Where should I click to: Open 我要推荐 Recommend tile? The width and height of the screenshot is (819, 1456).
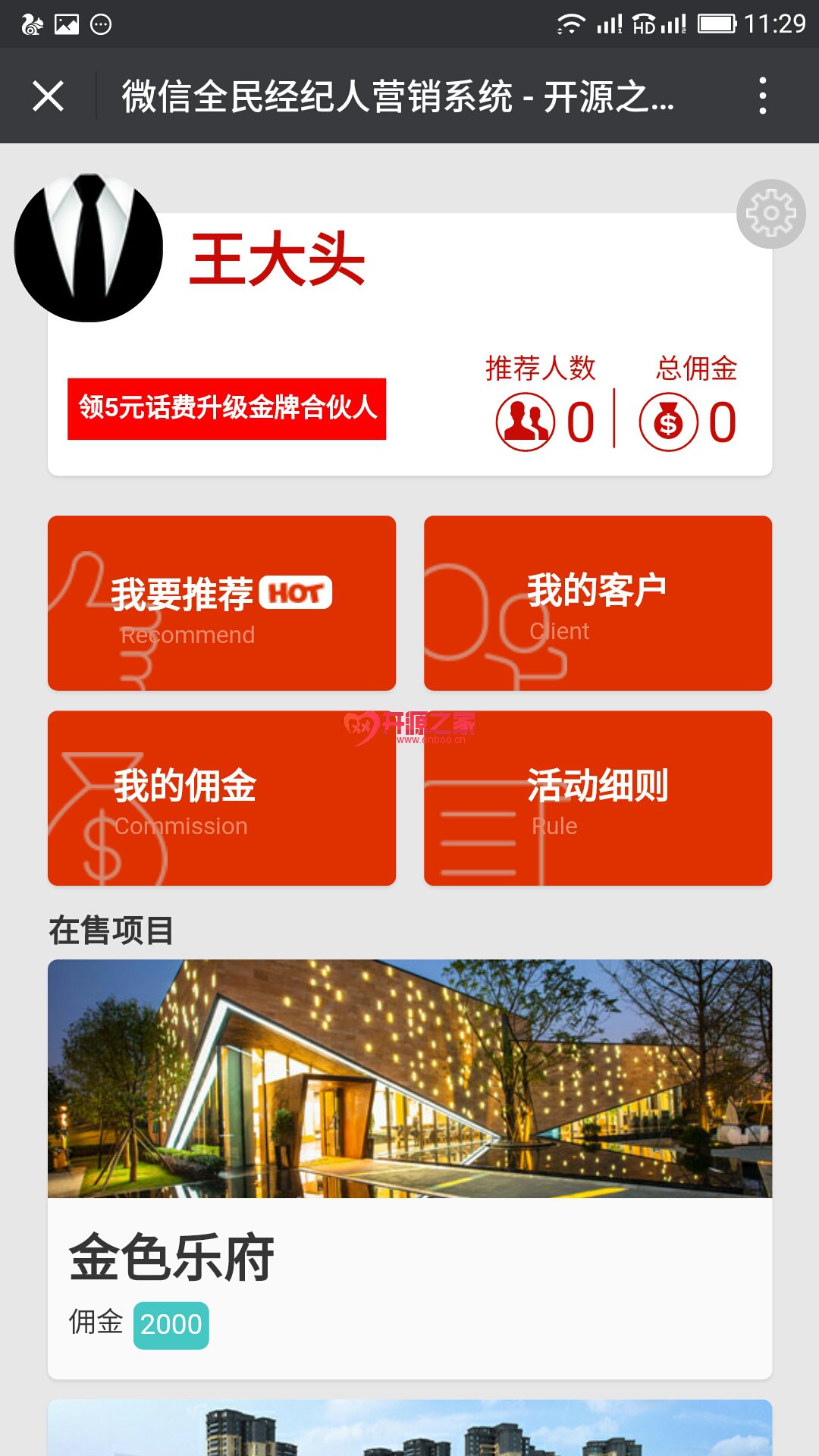point(221,604)
